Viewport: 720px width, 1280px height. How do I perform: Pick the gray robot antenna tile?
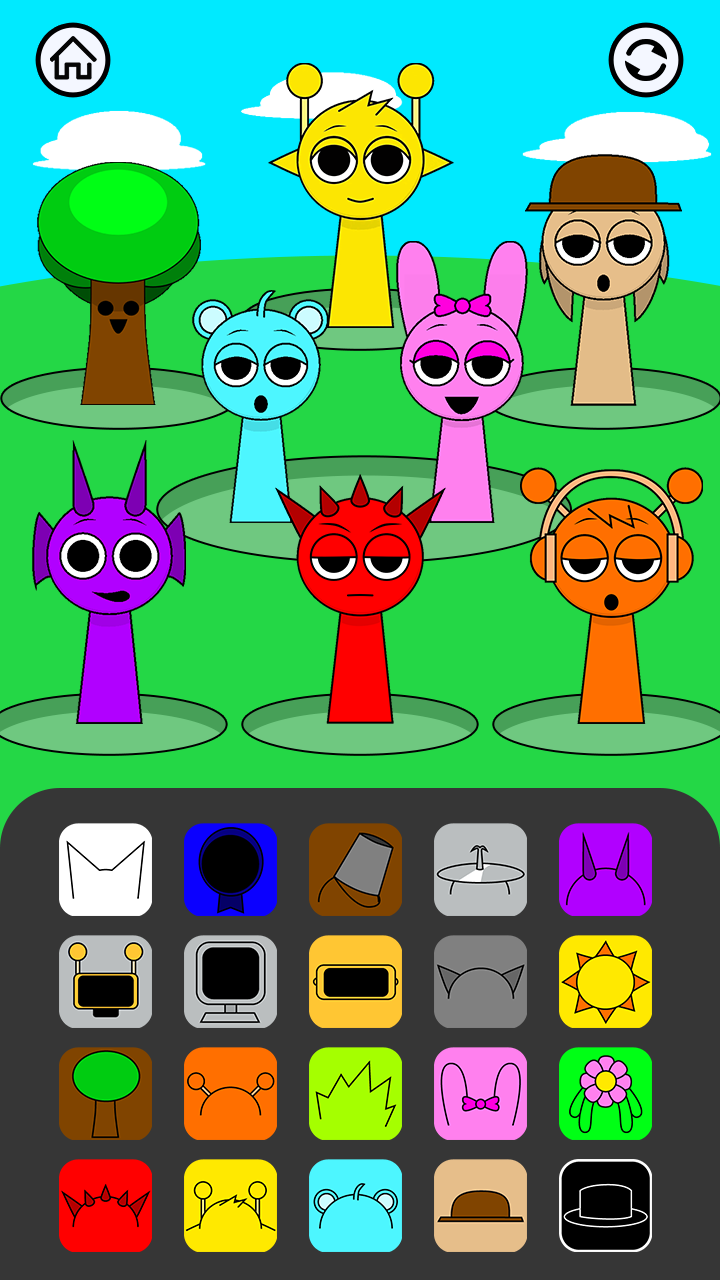[106, 982]
